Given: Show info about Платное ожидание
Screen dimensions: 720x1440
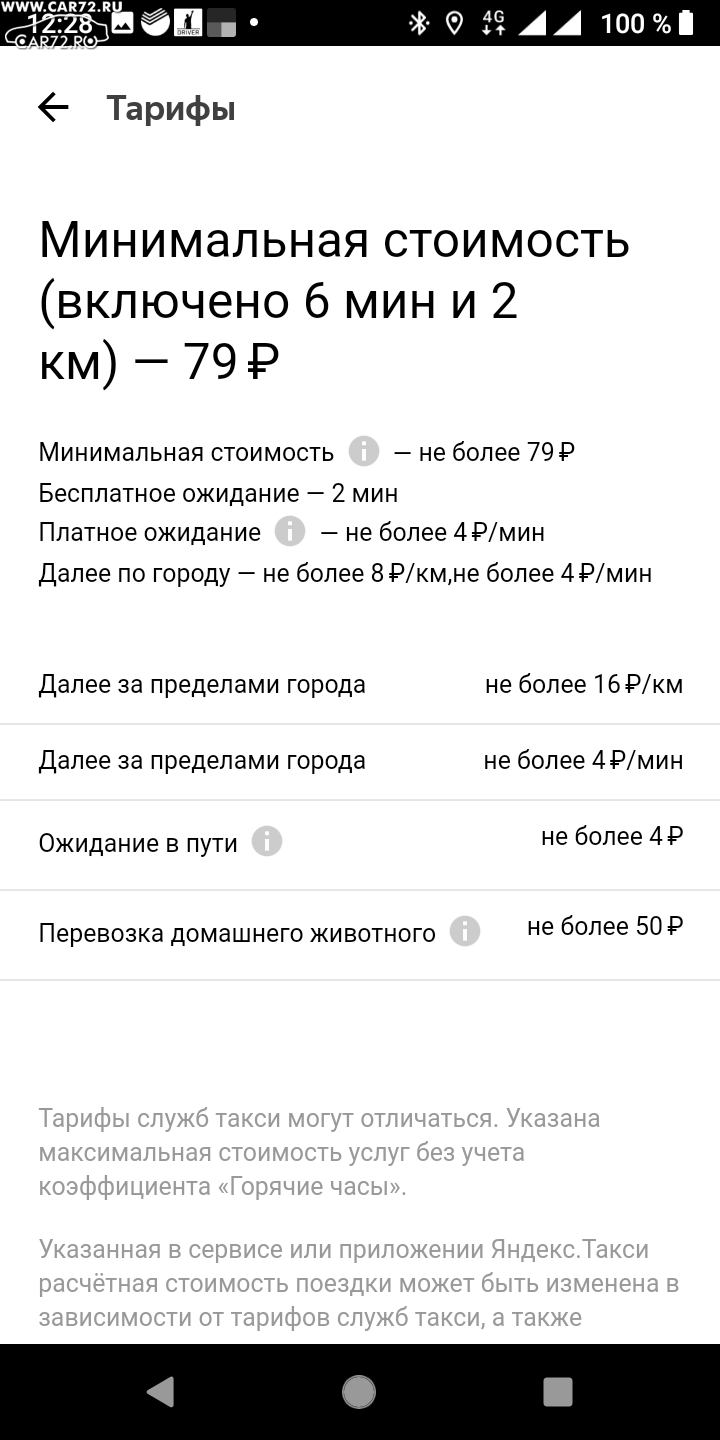Looking at the screenshot, I should pyautogui.click(x=290, y=531).
